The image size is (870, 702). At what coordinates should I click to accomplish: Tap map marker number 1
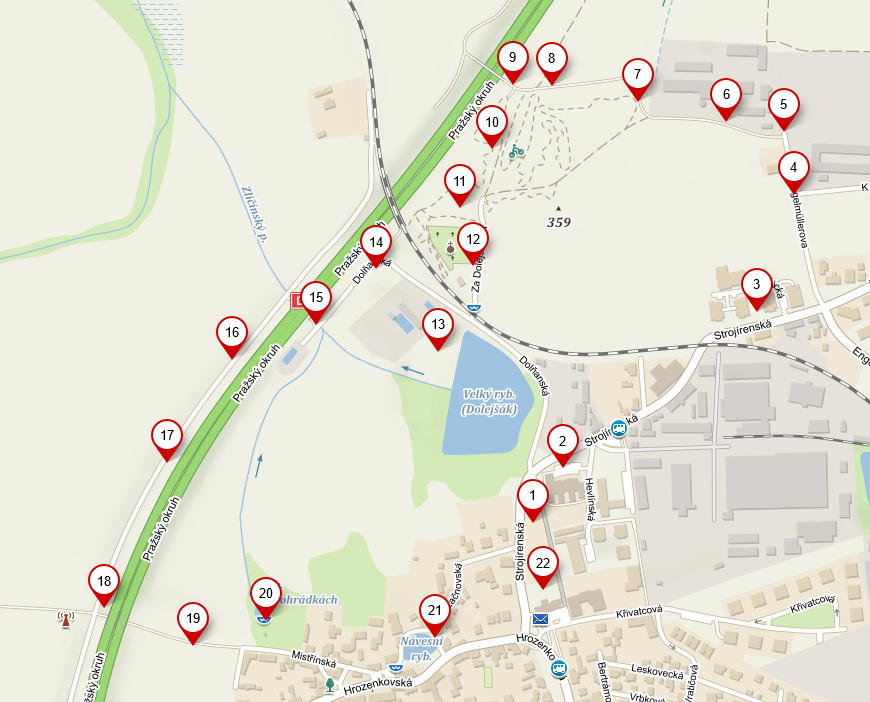point(533,495)
